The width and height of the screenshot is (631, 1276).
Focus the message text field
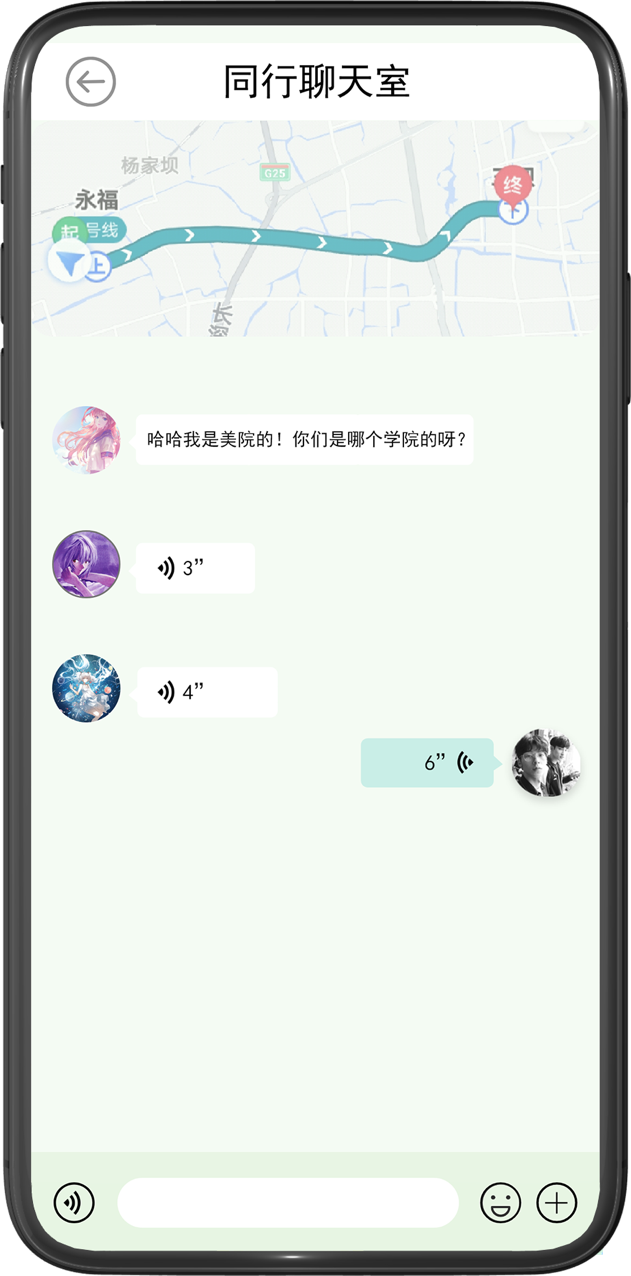288,1202
